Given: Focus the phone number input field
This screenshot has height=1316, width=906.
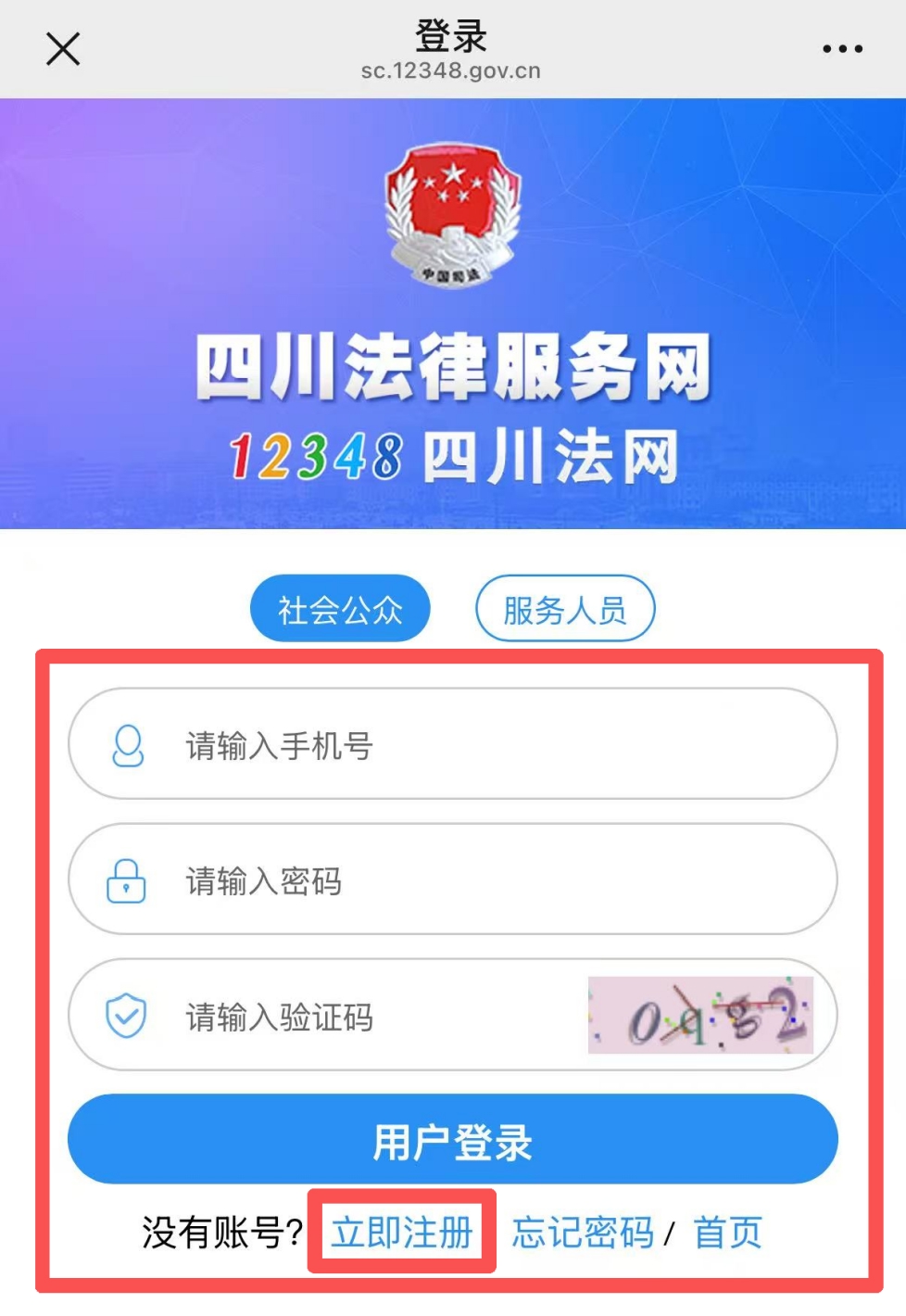Looking at the screenshot, I should point(482,744).
